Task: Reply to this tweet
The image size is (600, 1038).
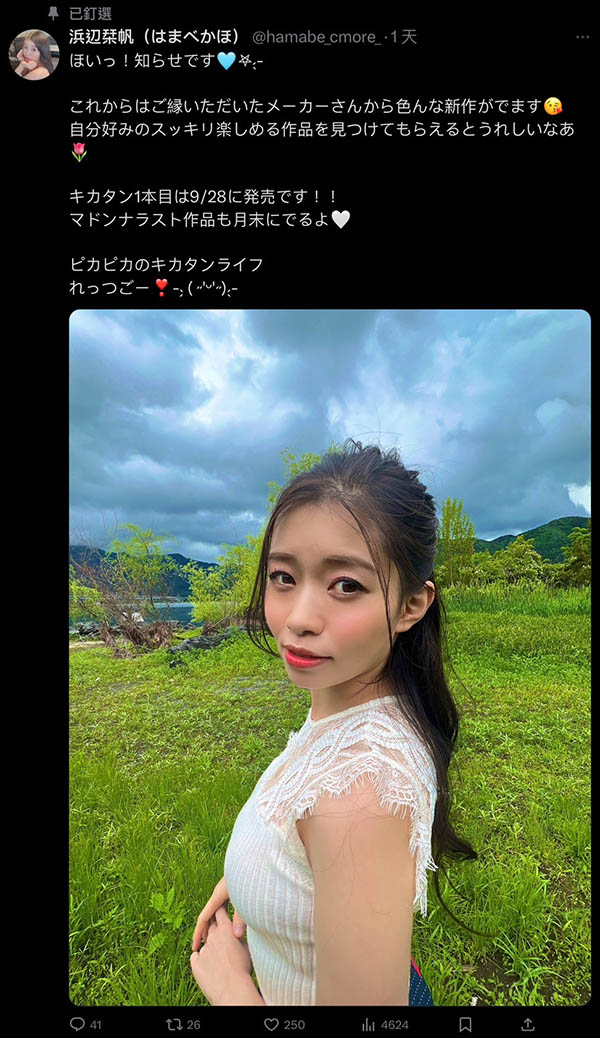Action: (x=78, y=1024)
